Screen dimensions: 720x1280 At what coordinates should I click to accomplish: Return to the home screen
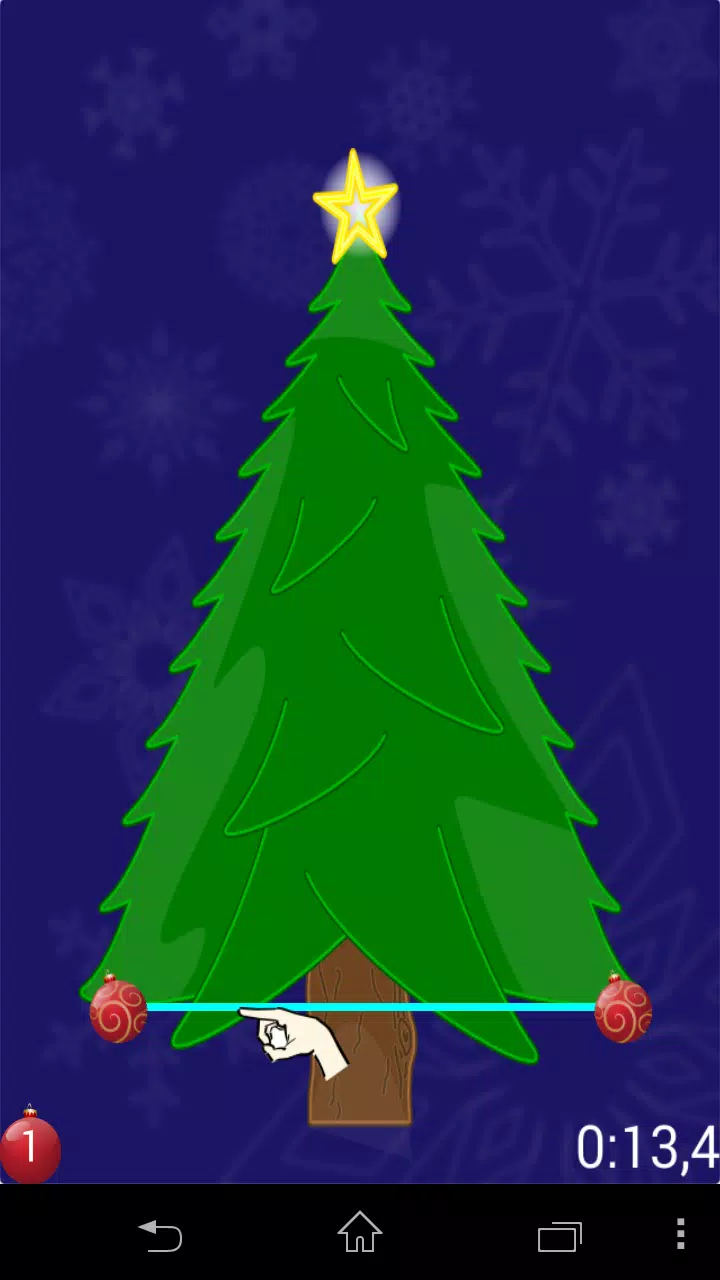(x=360, y=1233)
